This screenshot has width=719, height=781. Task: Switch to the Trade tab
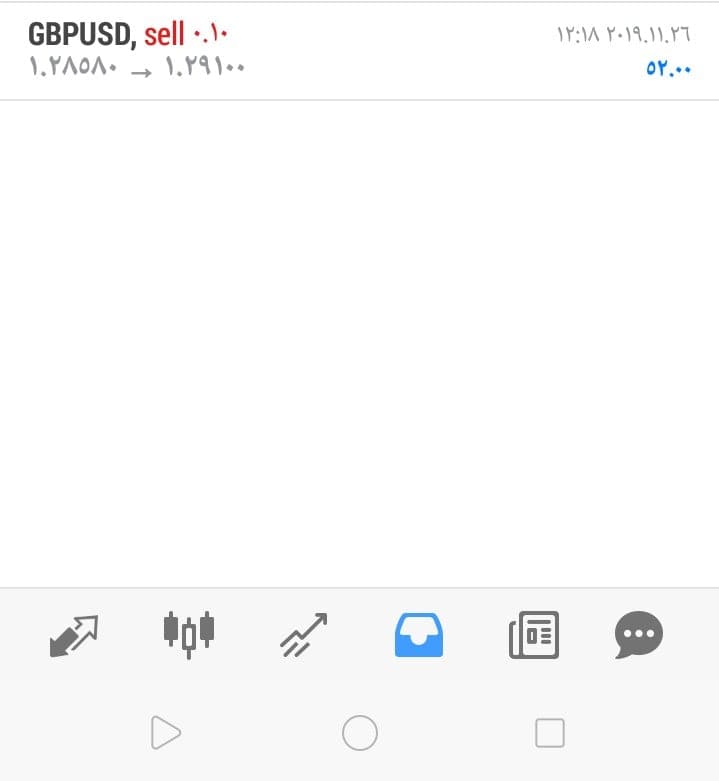pos(304,634)
